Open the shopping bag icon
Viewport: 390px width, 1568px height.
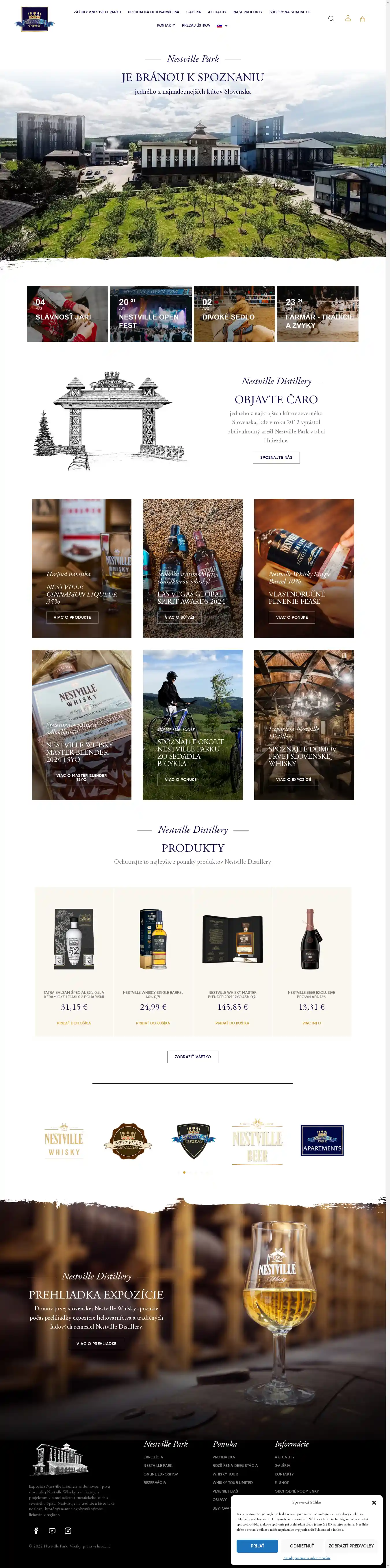pyautogui.click(x=362, y=19)
